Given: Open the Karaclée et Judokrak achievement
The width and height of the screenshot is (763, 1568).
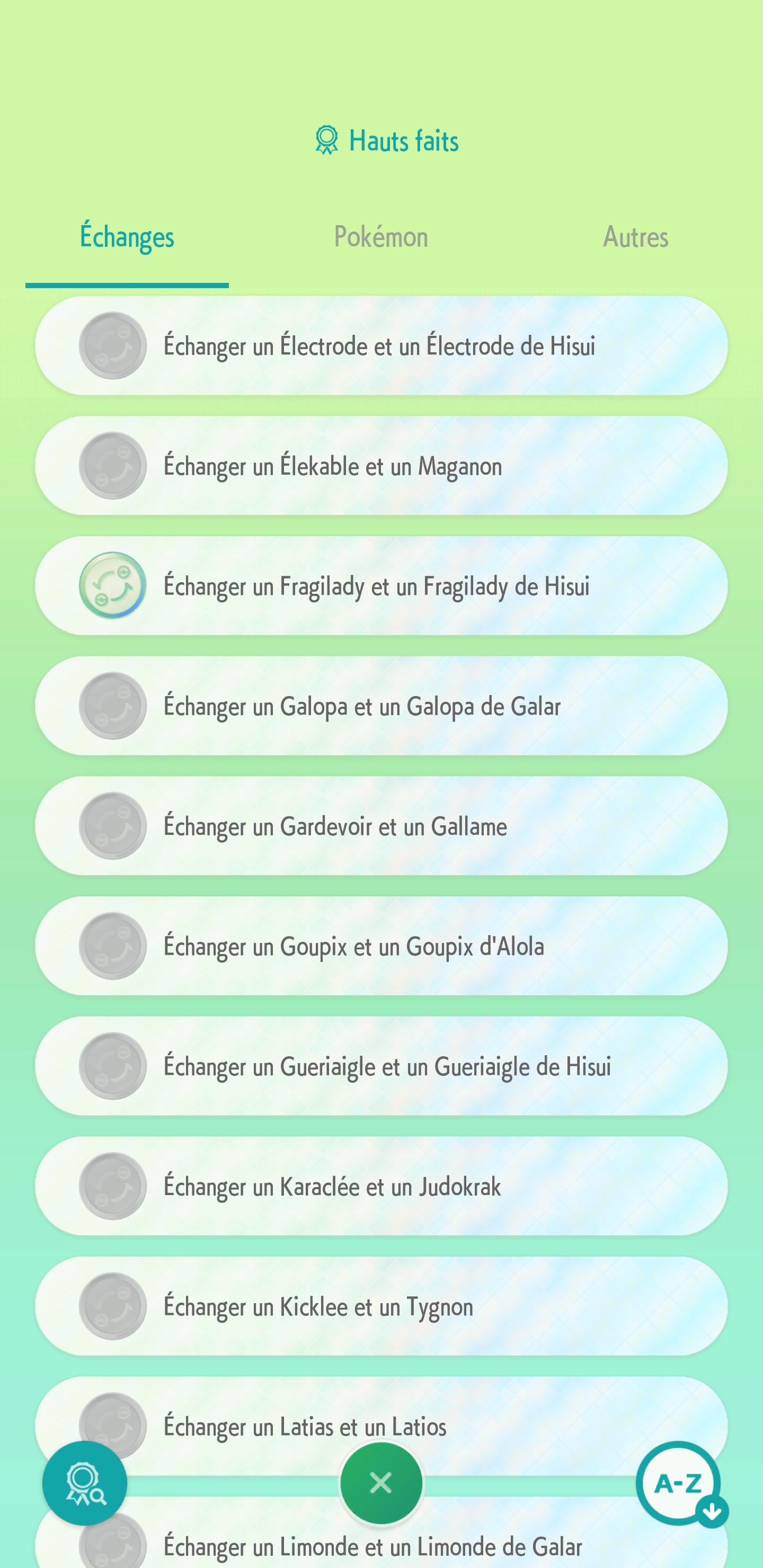Looking at the screenshot, I should tap(381, 1186).
